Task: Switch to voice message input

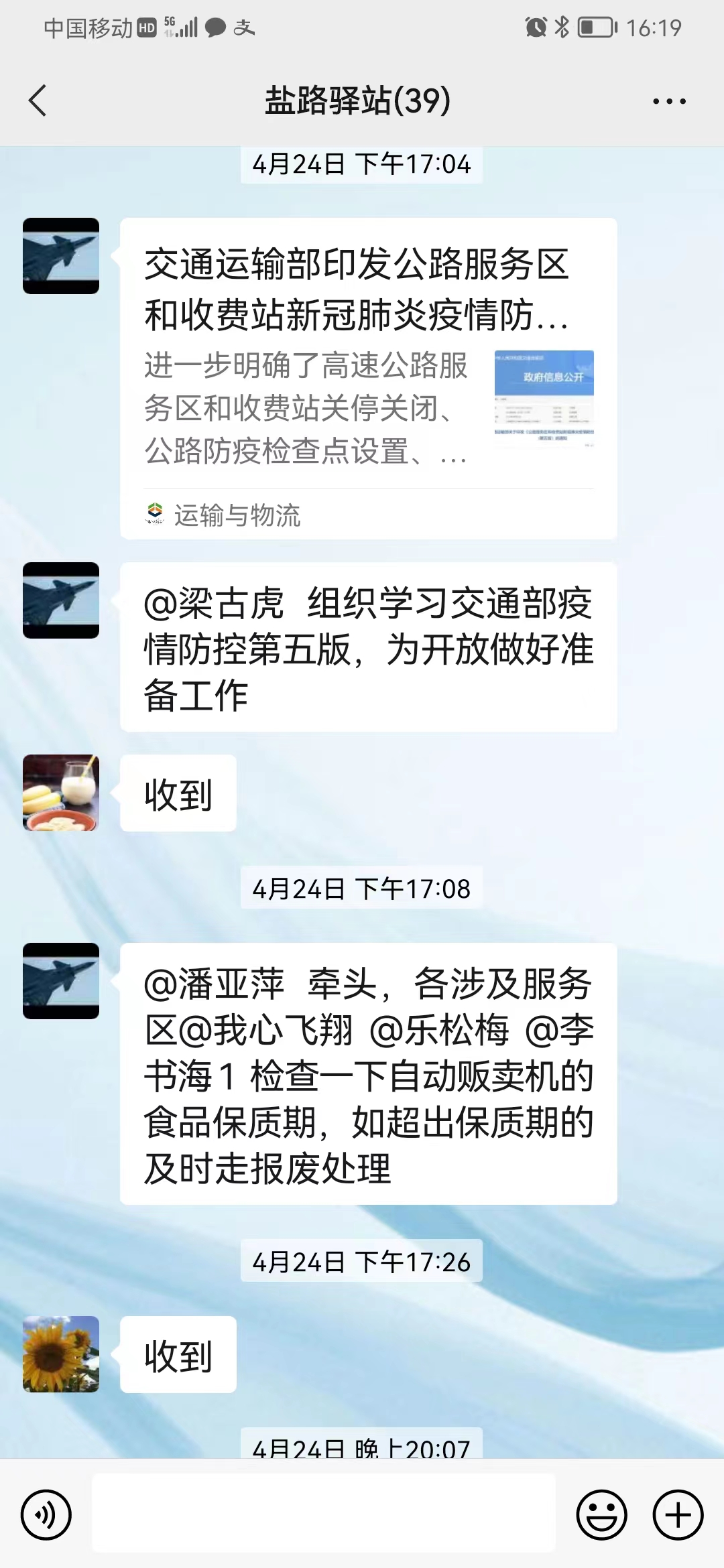Action: coord(46,1515)
